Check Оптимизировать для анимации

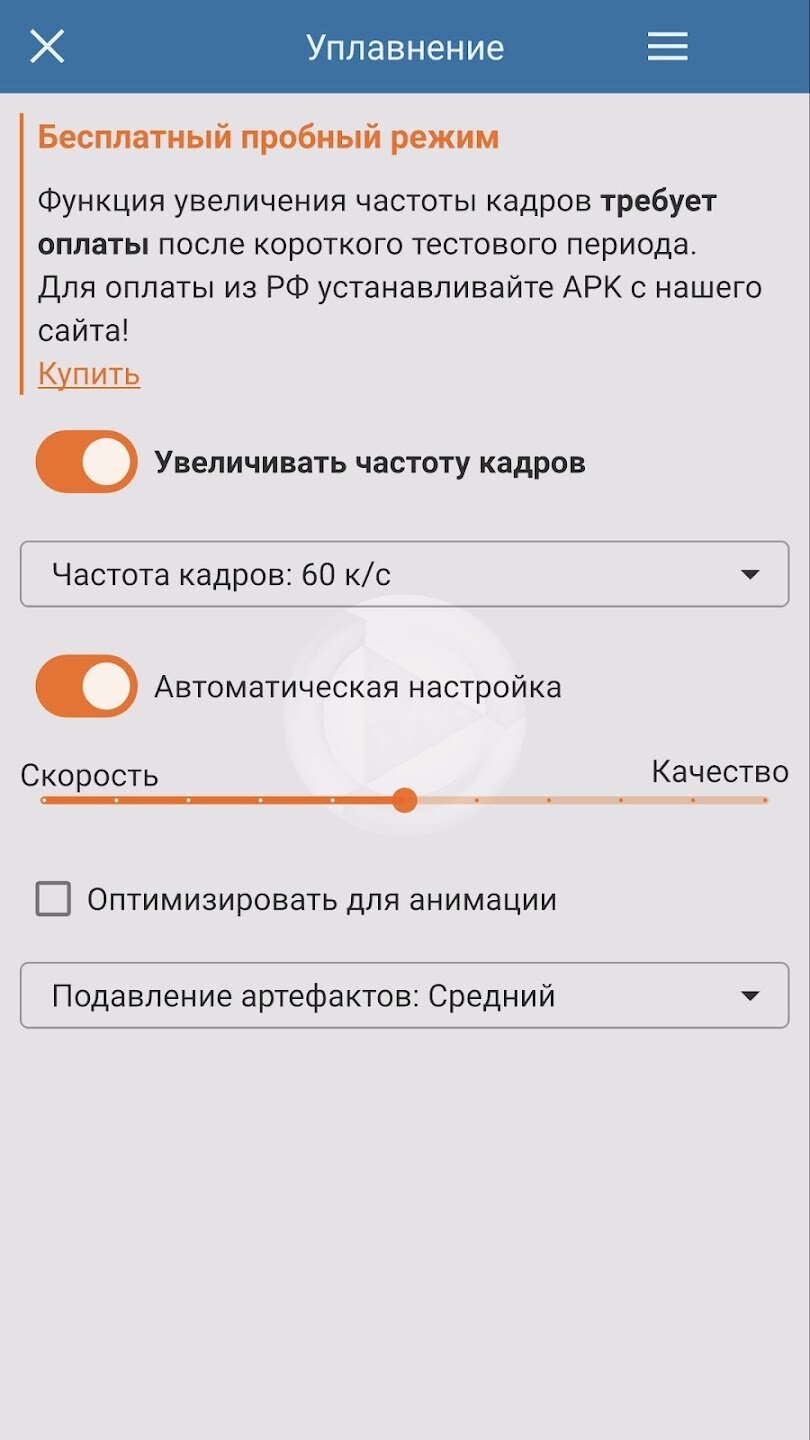[x=54, y=899]
